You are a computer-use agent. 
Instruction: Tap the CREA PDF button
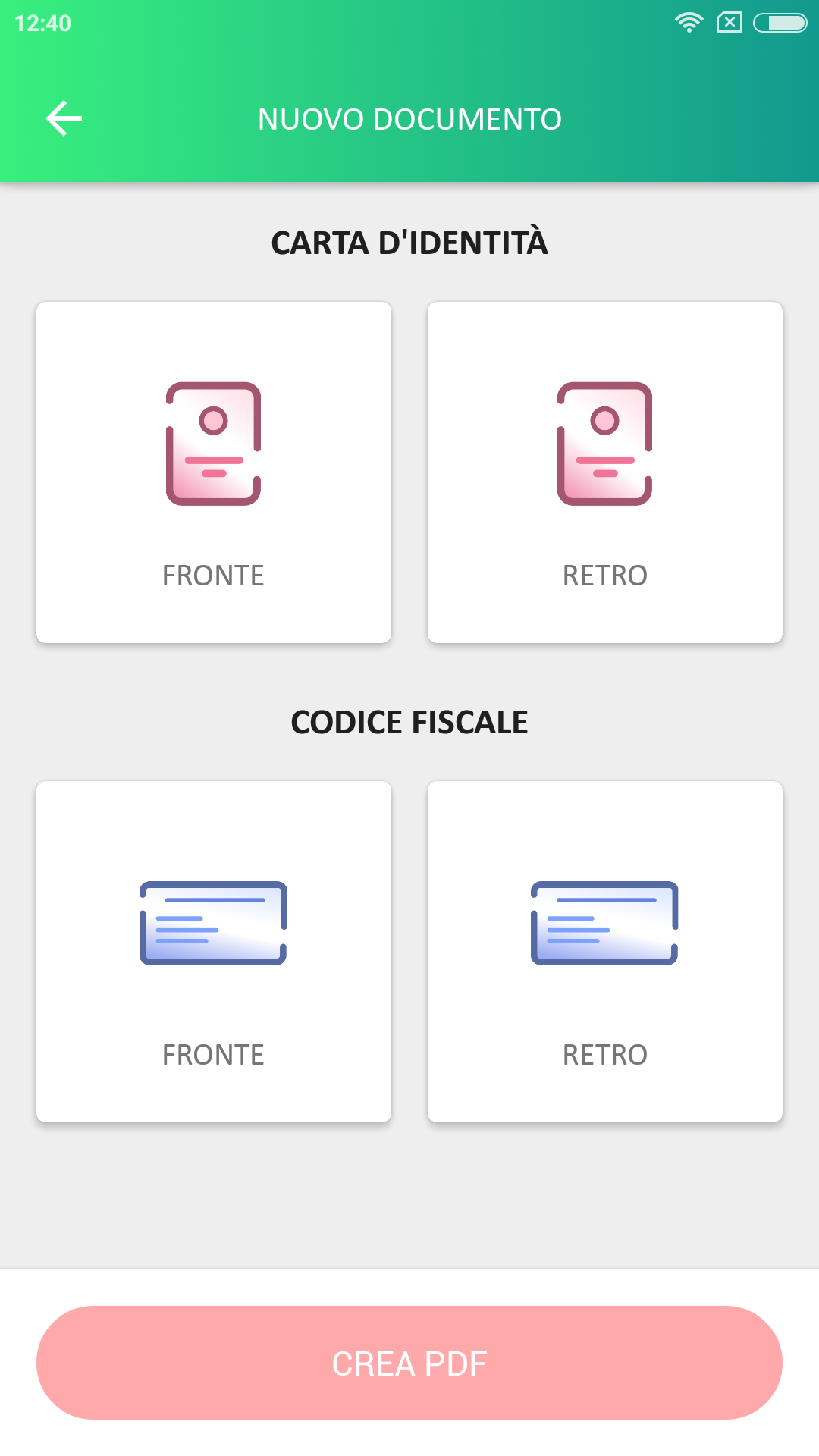[409, 1363]
